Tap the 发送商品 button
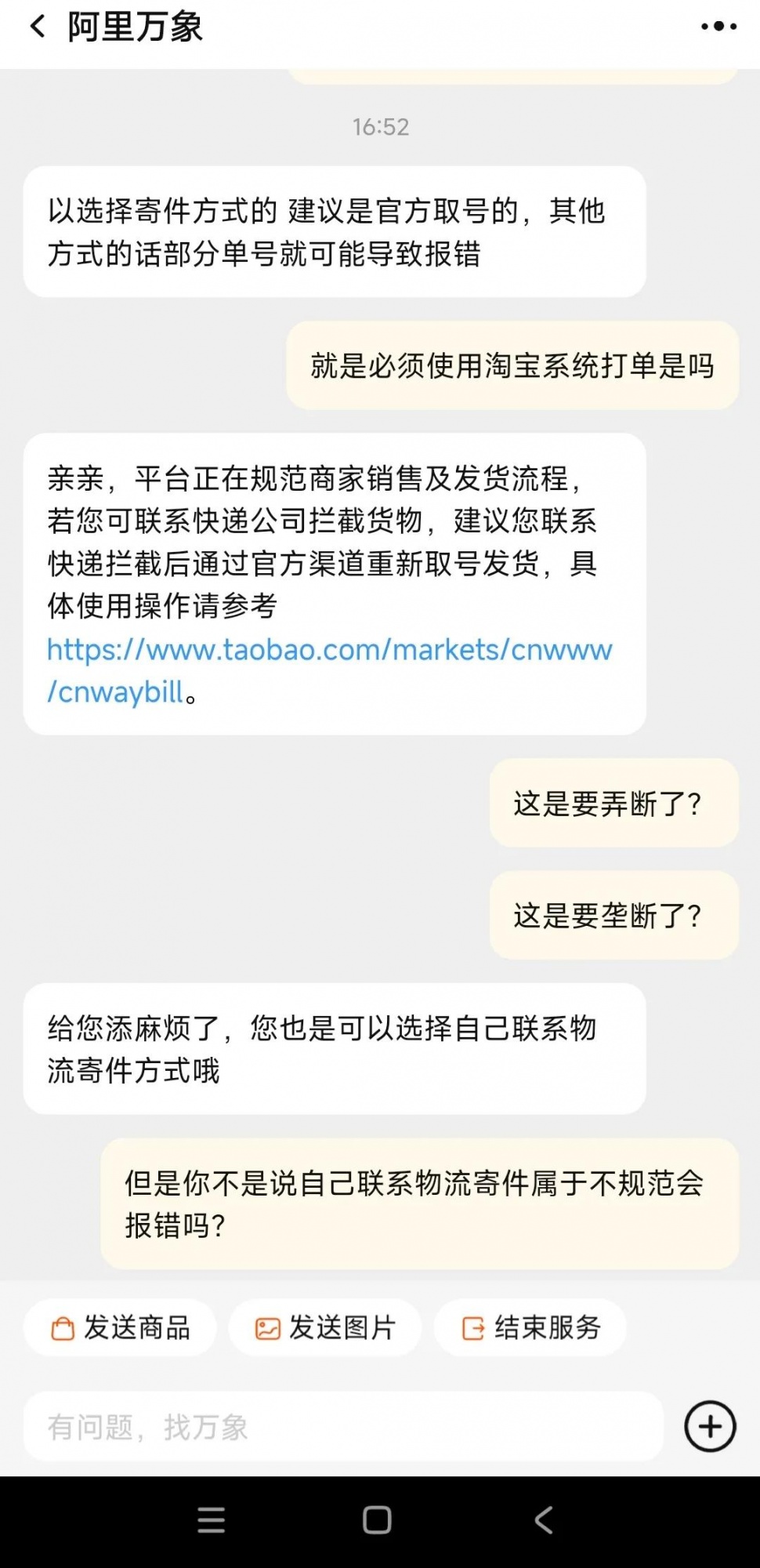The width and height of the screenshot is (760, 1568). coord(121,1327)
